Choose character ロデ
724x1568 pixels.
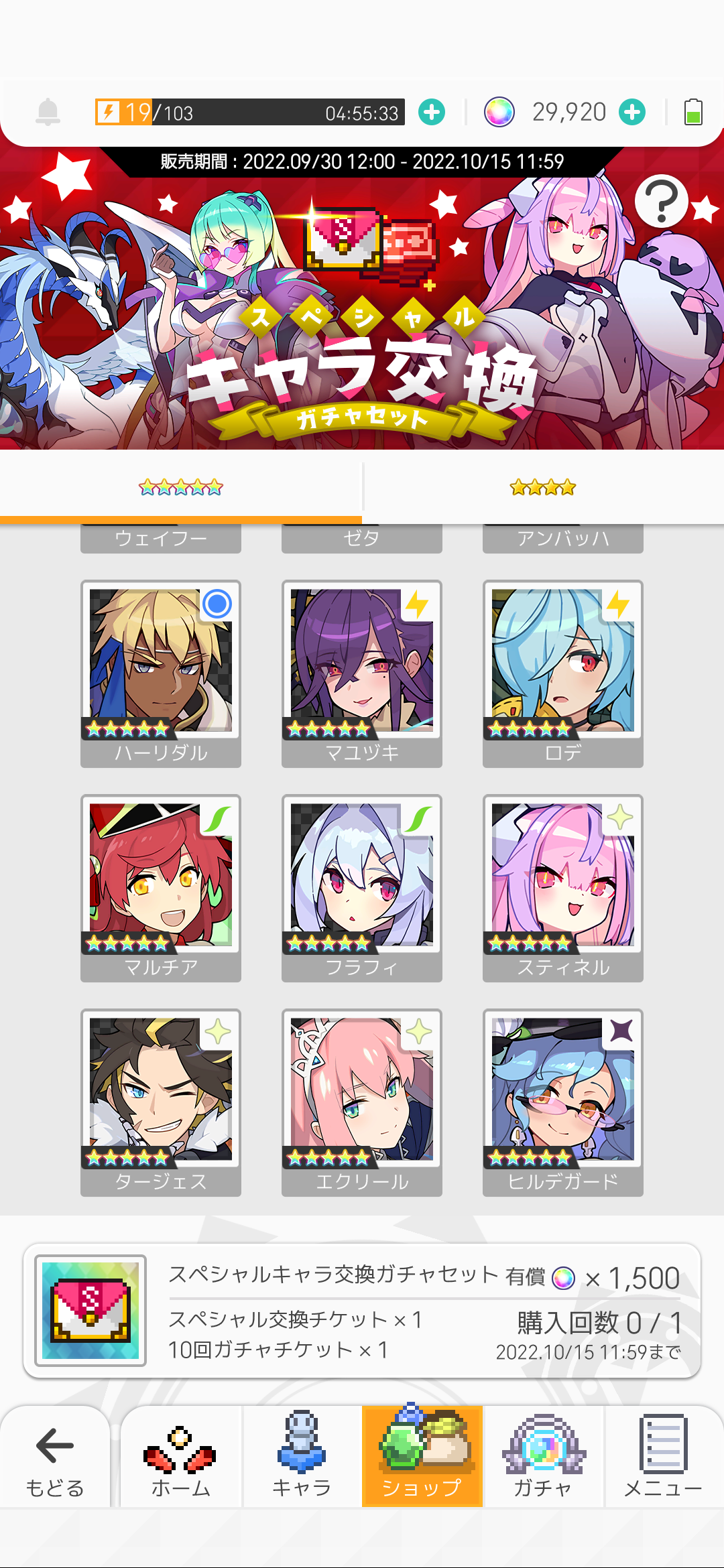pyautogui.click(x=563, y=672)
